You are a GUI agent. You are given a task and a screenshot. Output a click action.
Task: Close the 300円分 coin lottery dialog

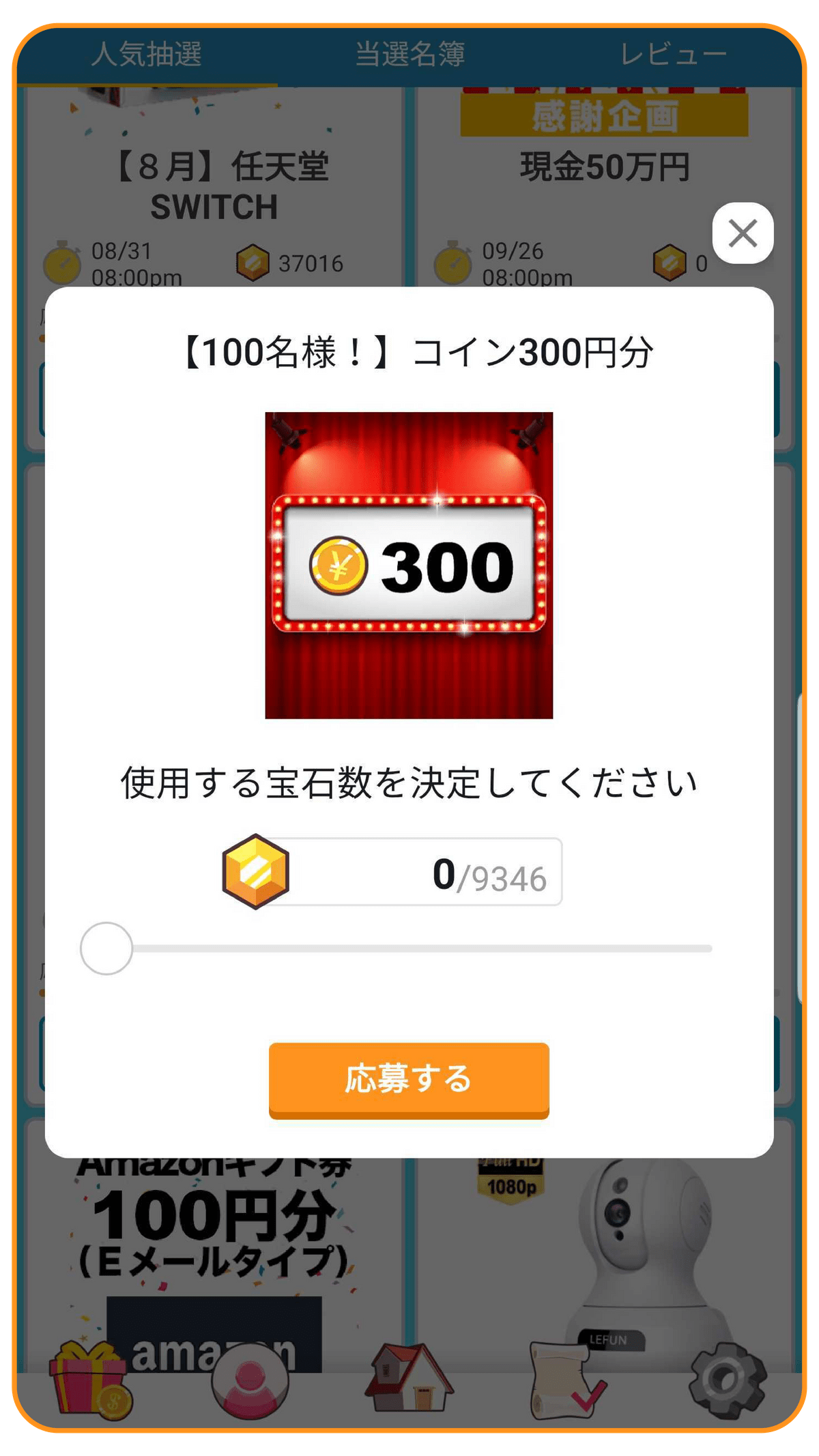[743, 233]
